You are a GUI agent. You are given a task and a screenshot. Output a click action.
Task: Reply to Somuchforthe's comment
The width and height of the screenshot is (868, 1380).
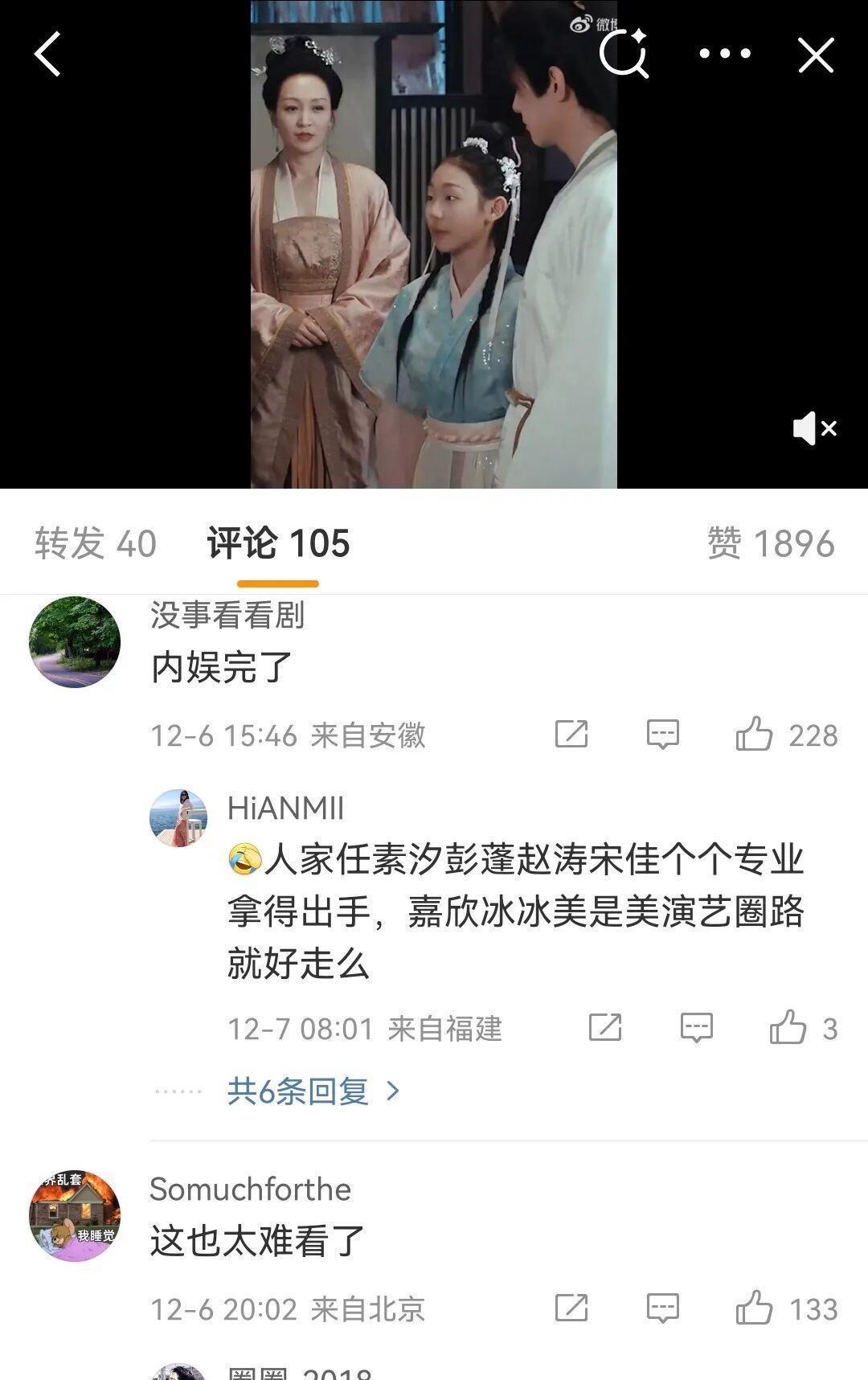pyautogui.click(x=663, y=1308)
